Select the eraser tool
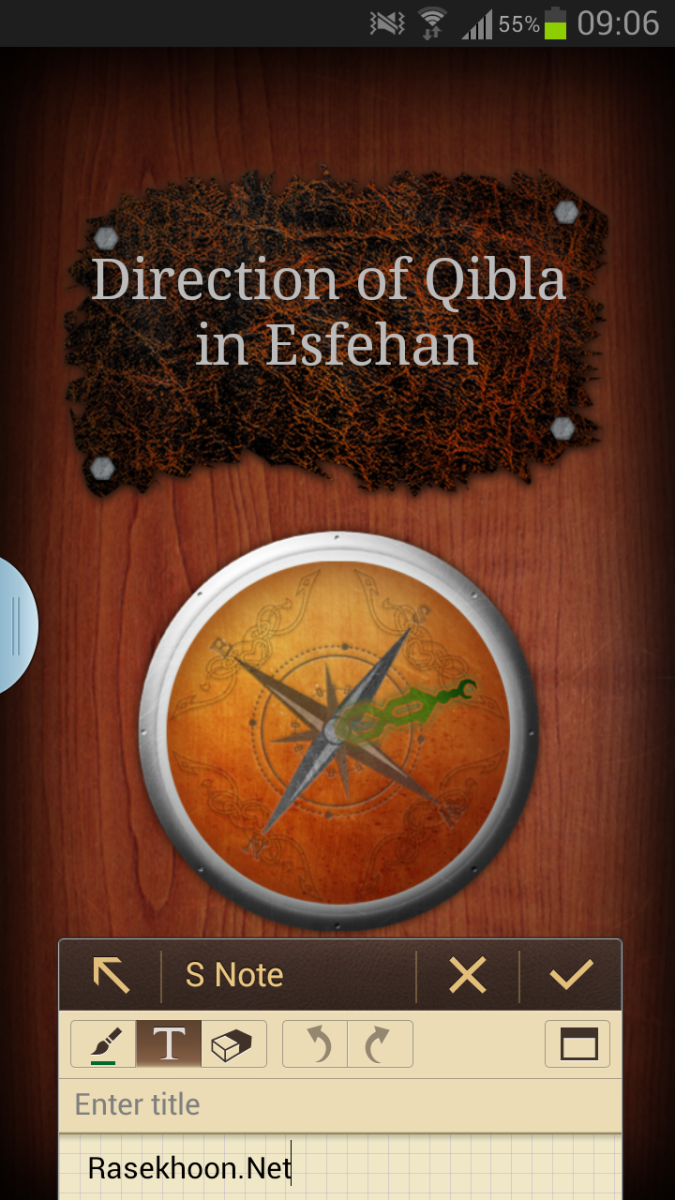The width and height of the screenshot is (675, 1200). (x=233, y=1045)
